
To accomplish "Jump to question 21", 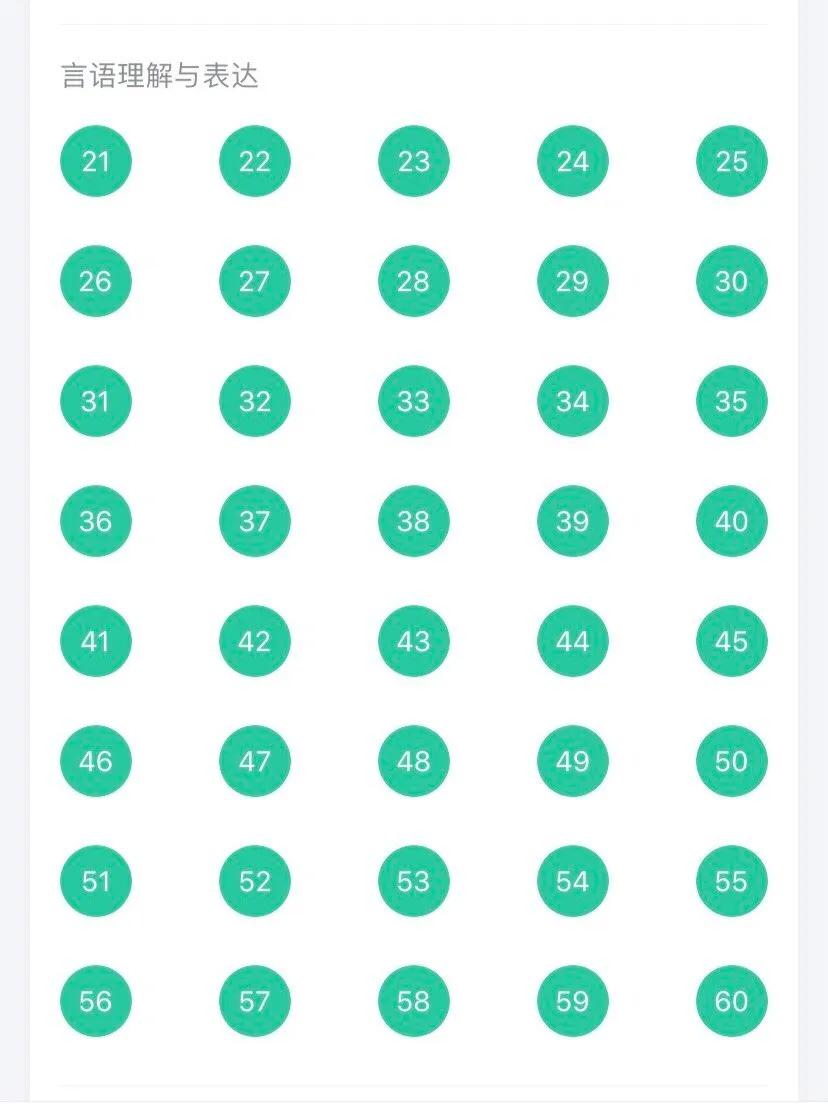I will [96, 161].
